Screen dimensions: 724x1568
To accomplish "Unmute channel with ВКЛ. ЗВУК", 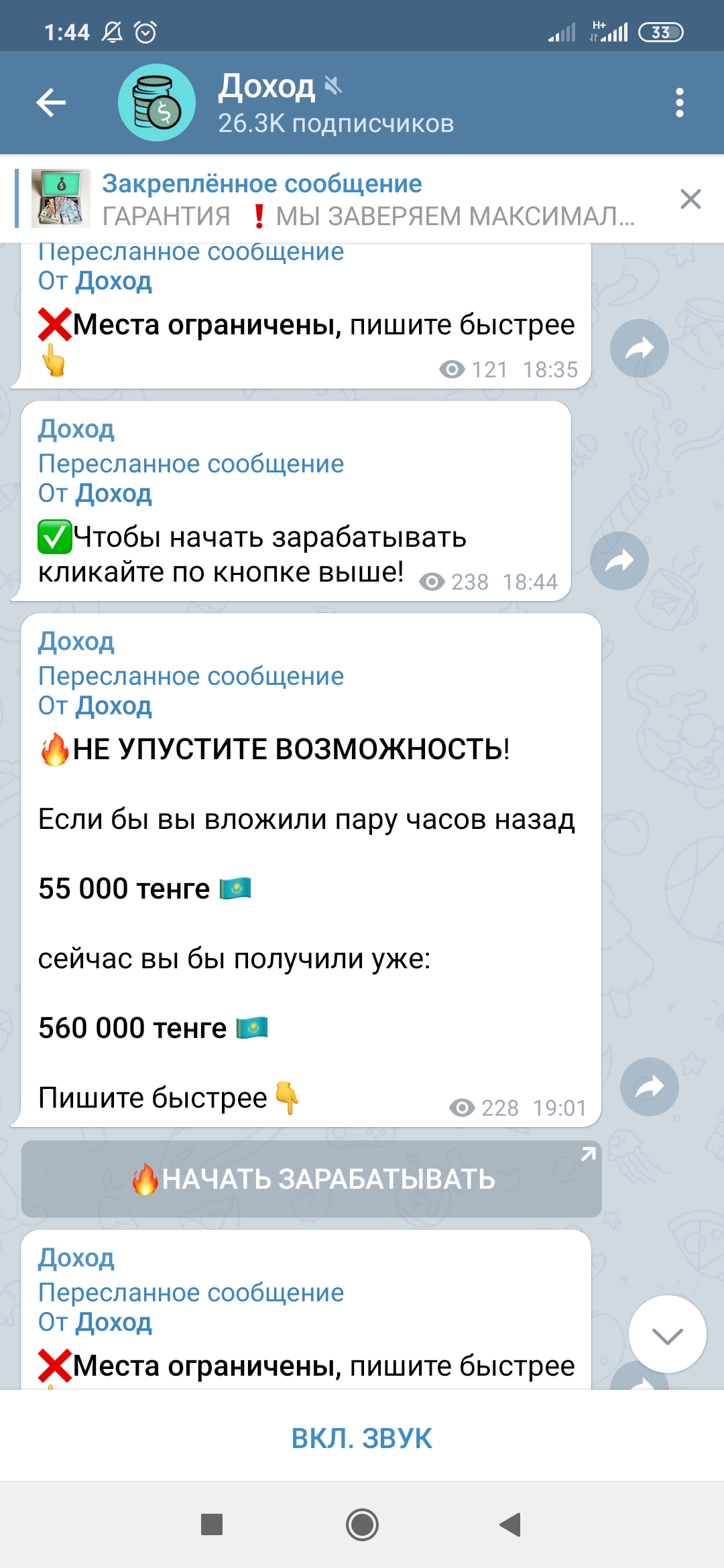I will pyautogui.click(x=362, y=1439).
